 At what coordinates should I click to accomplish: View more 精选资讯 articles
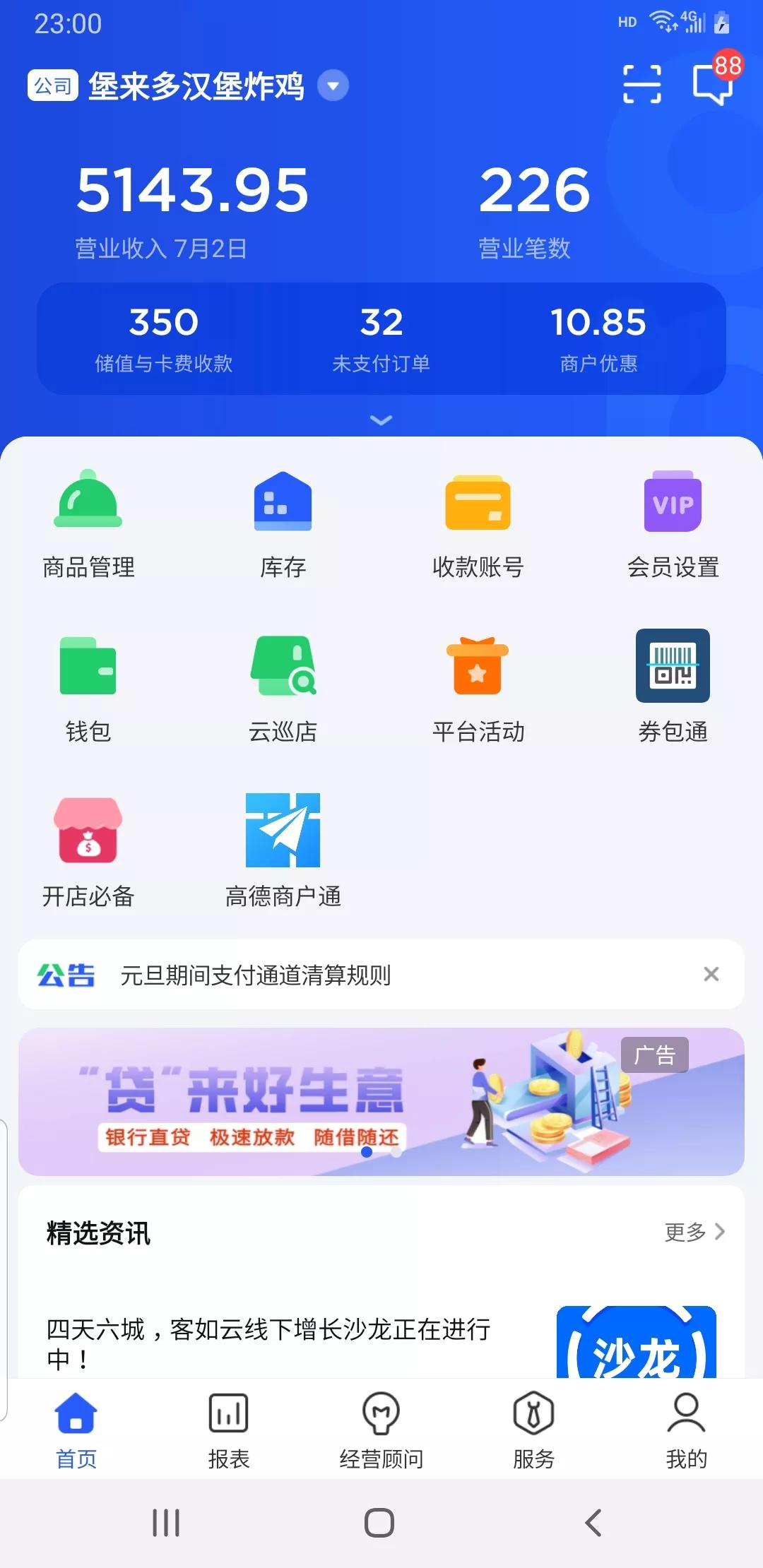[x=694, y=1232]
